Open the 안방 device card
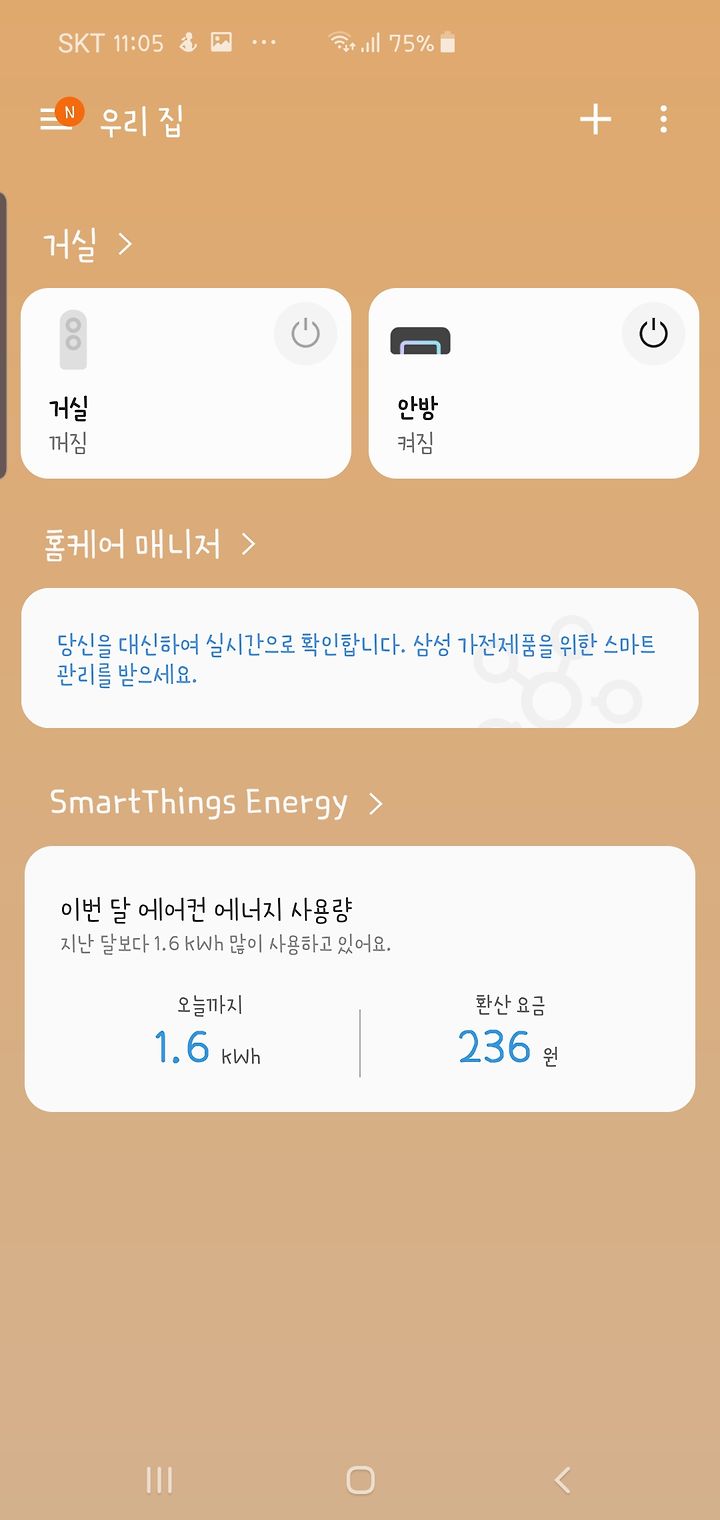Image resolution: width=720 pixels, height=1520 pixels. coord(534,383)
